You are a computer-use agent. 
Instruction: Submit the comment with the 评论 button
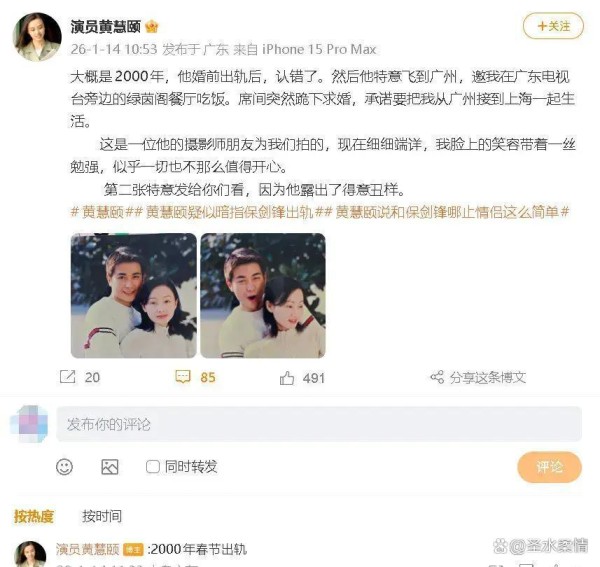coord(549,467)
